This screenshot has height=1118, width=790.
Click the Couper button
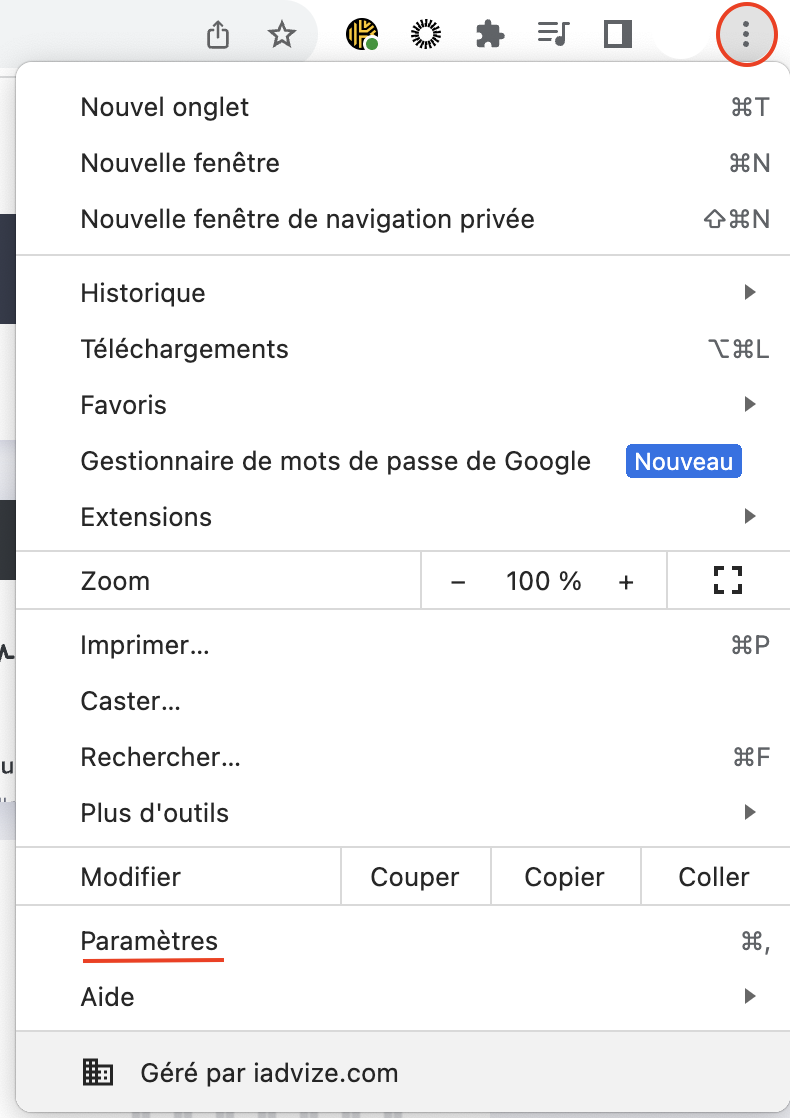[415, 877]
